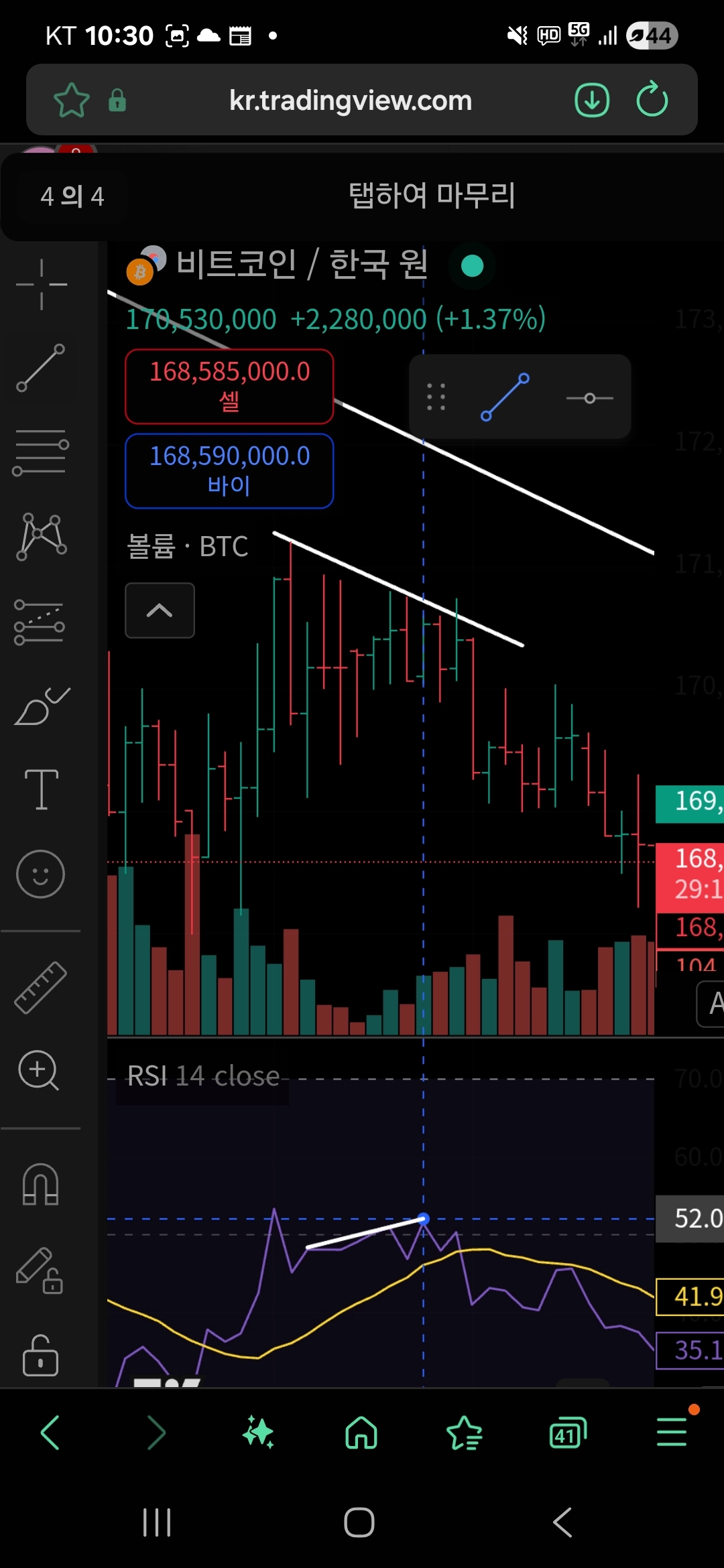The width and height of the screenshot is (724, 1568).
Task: Open the Fibonacci and pitchfork tools
Action: click(x=41, y=450)
